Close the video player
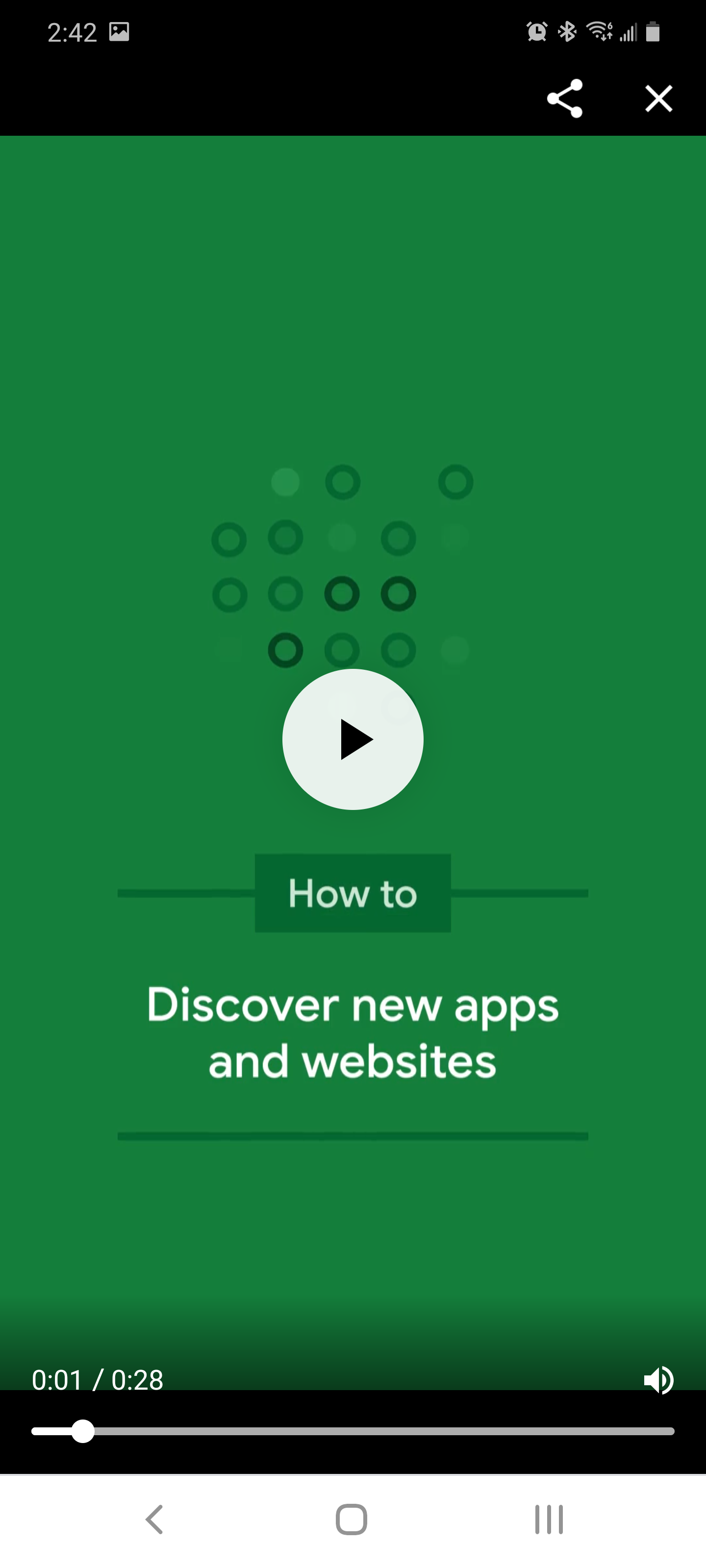The image size is (706, 1568). click(x=658, y=98)
